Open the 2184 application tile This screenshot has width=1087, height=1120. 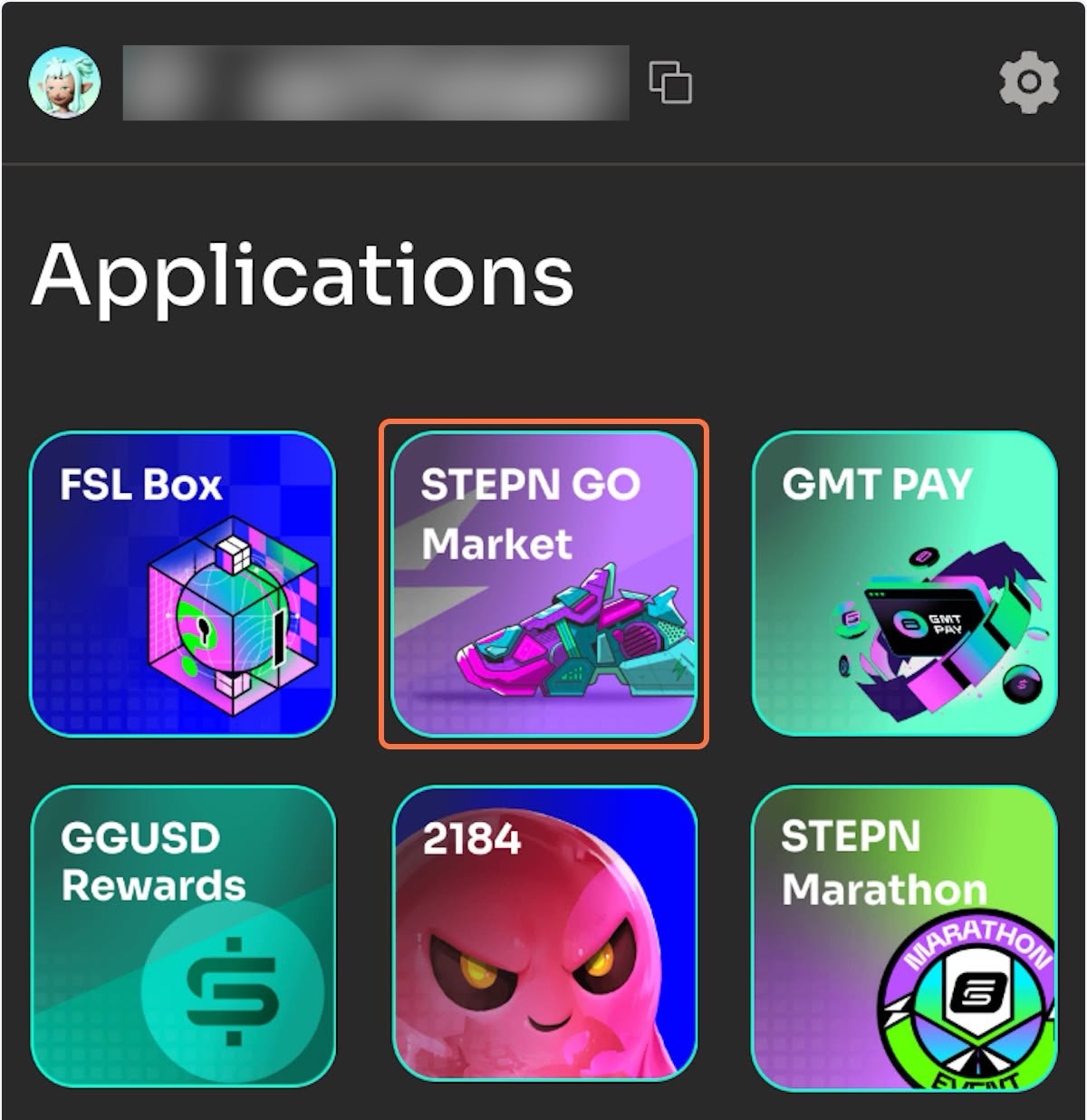coord(543,936)
